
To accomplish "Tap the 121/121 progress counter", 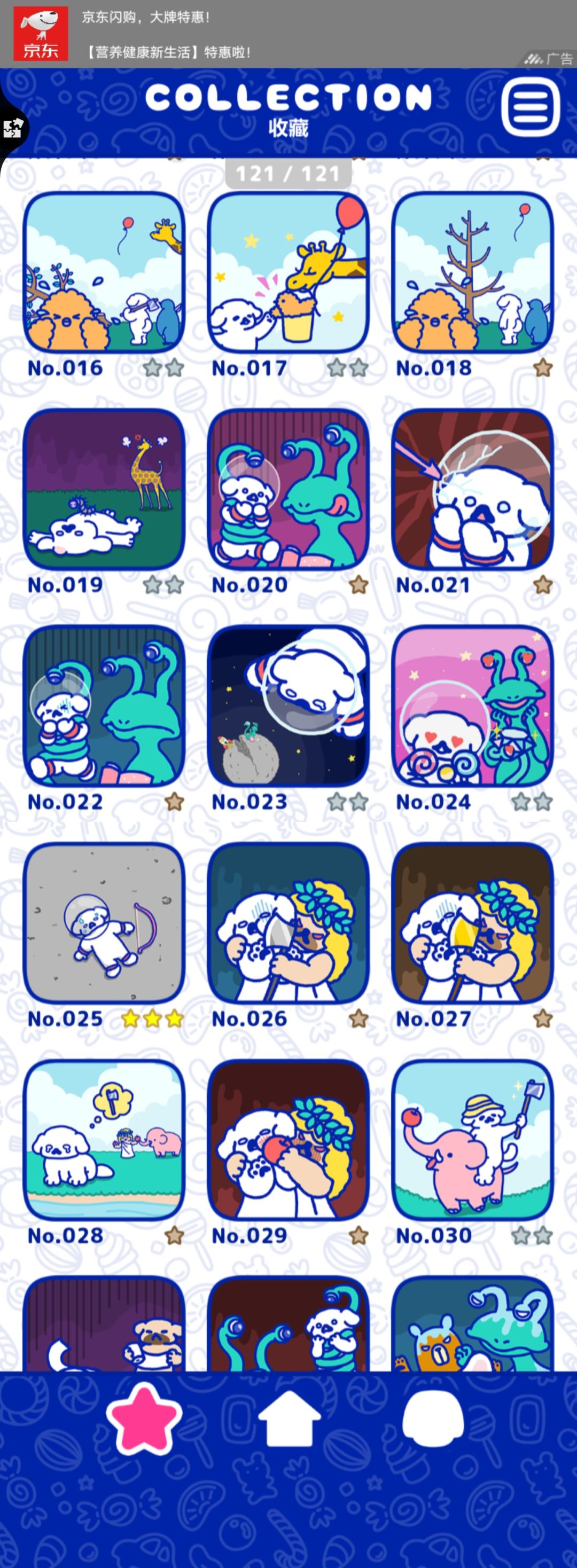I will (288, 174).
